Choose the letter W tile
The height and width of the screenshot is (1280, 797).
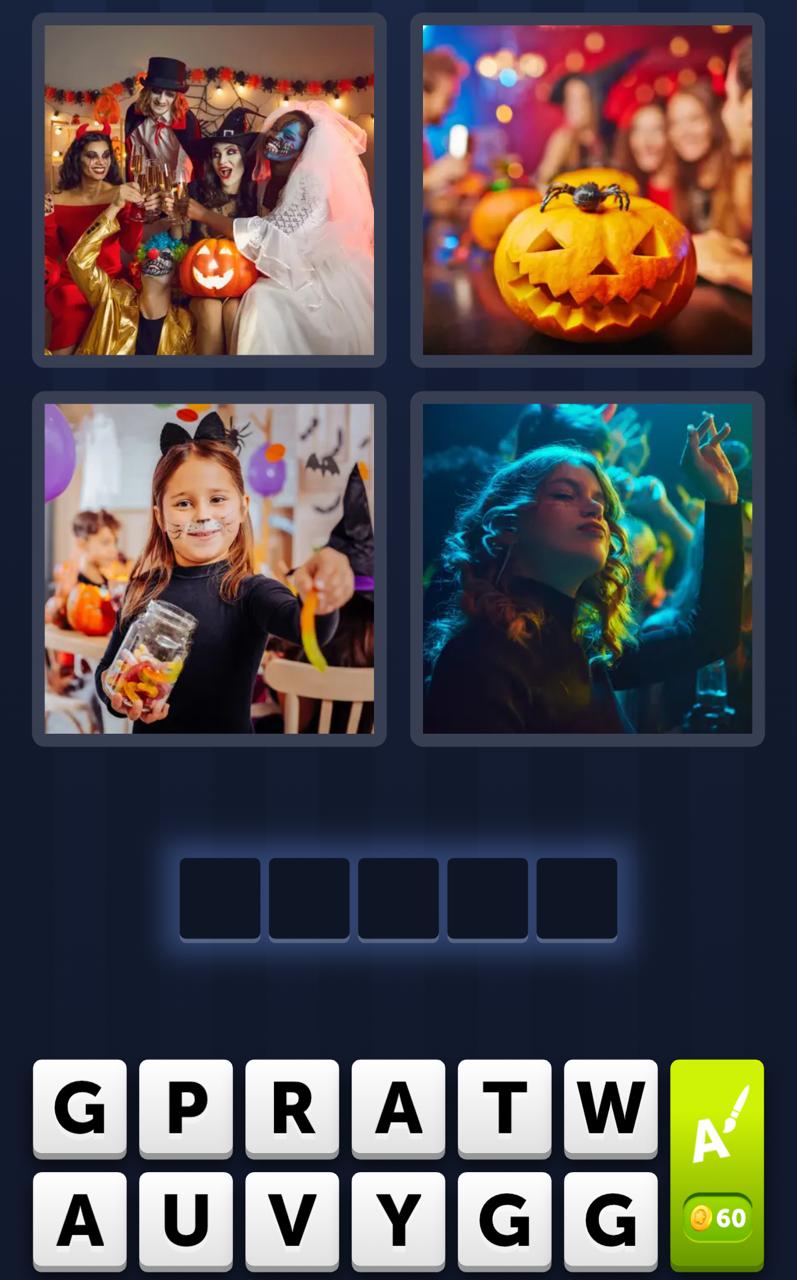(610, 1108)
